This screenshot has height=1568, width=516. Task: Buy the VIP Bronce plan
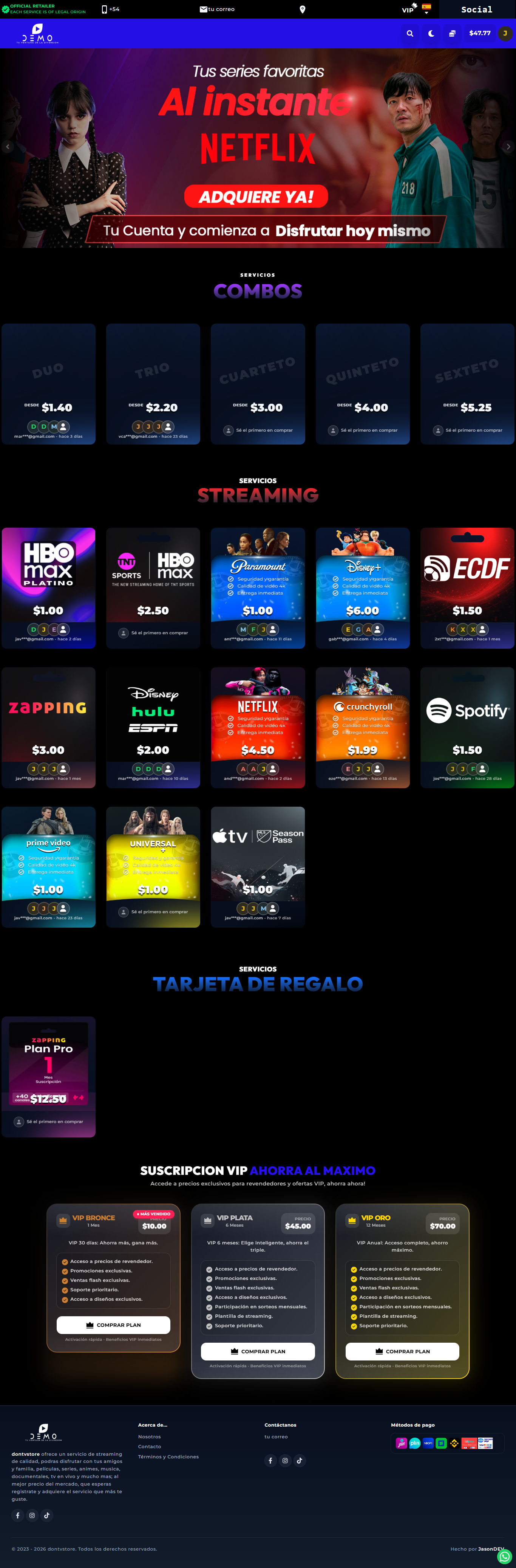pos(113,1325)
